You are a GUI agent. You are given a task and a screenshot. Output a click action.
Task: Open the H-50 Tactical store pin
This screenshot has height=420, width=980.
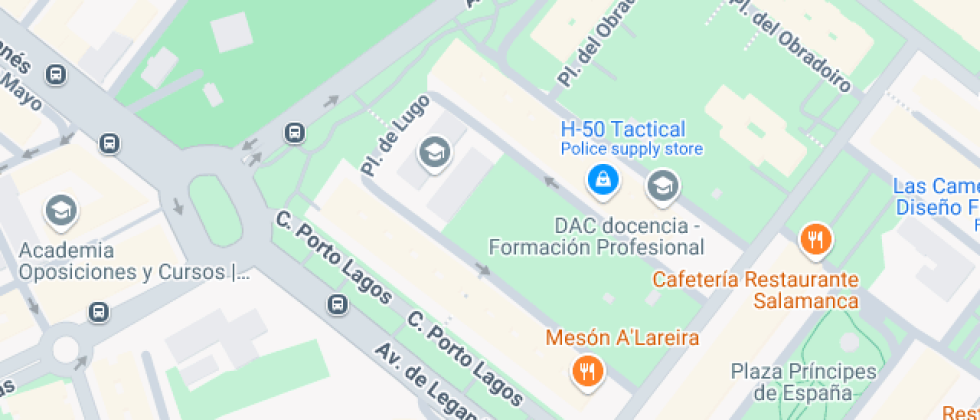click(603, 181)
